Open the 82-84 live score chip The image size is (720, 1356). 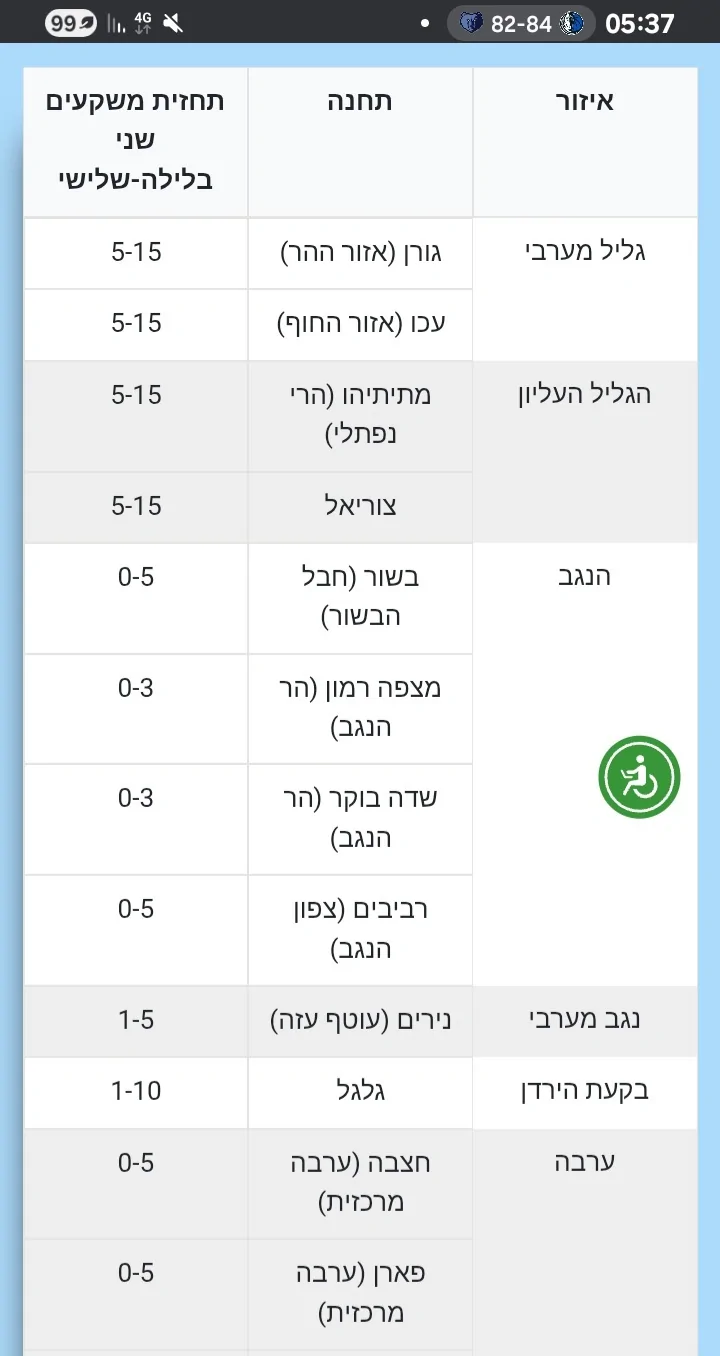pyautogui.click(x=521, y=23)
